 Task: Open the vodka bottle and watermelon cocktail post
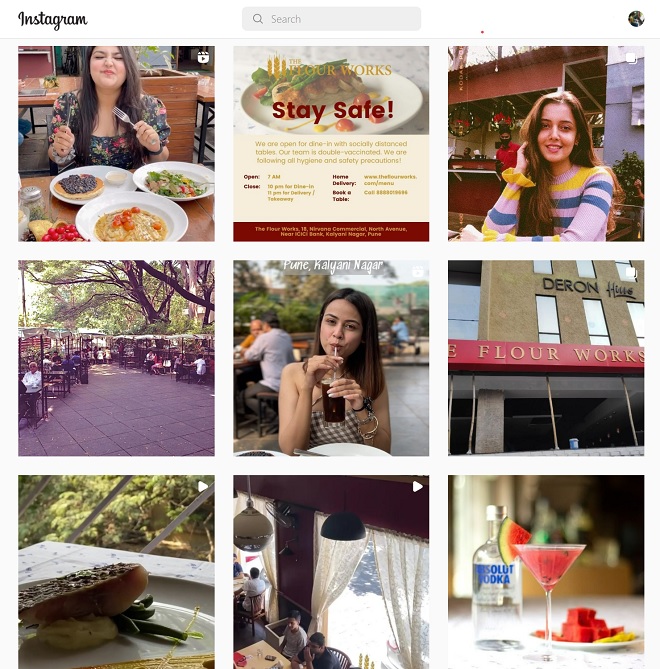(x=546, y=572)
